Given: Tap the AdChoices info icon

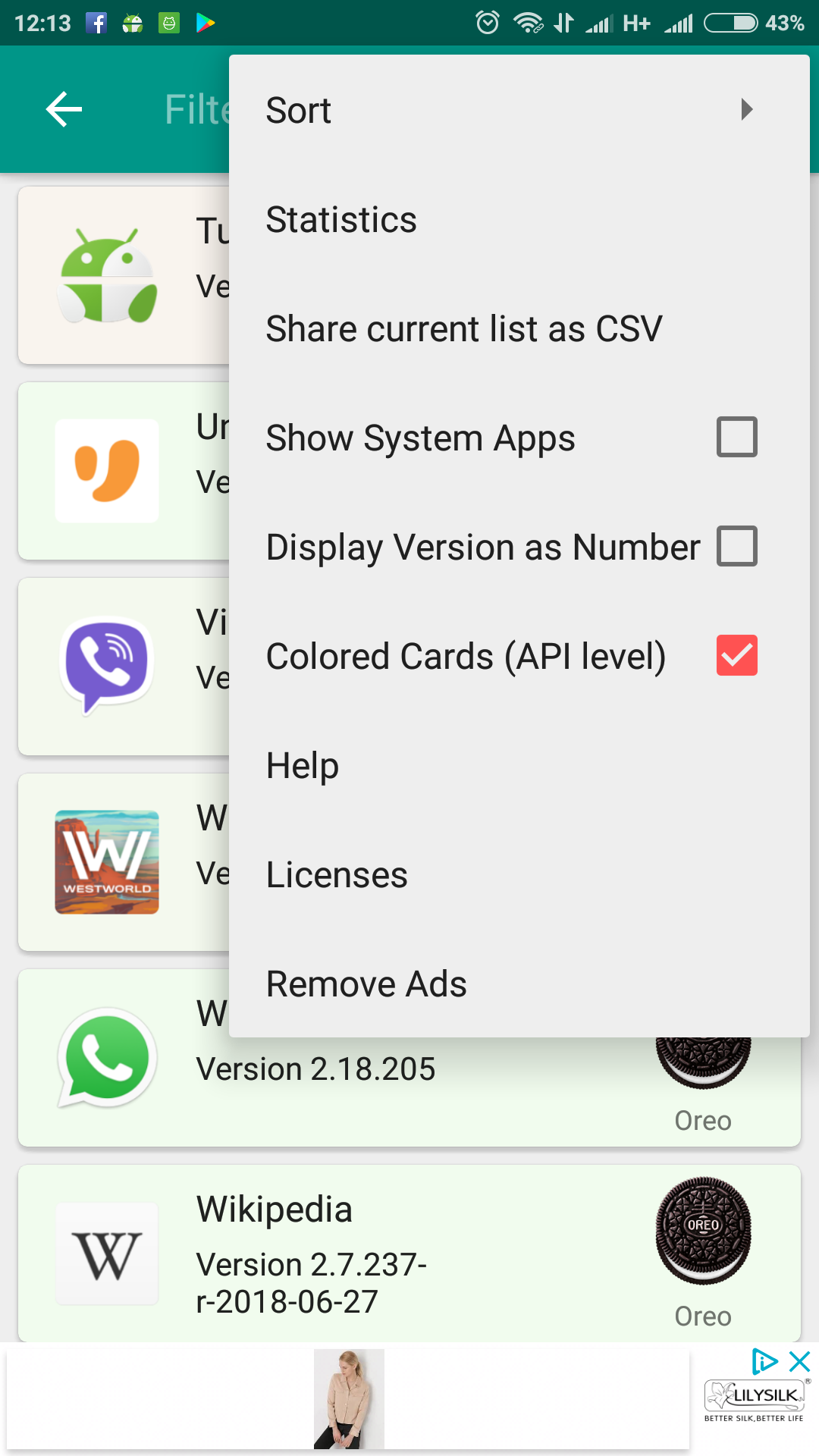Looking at the screenshot, I should click(x=764, y=1361).
